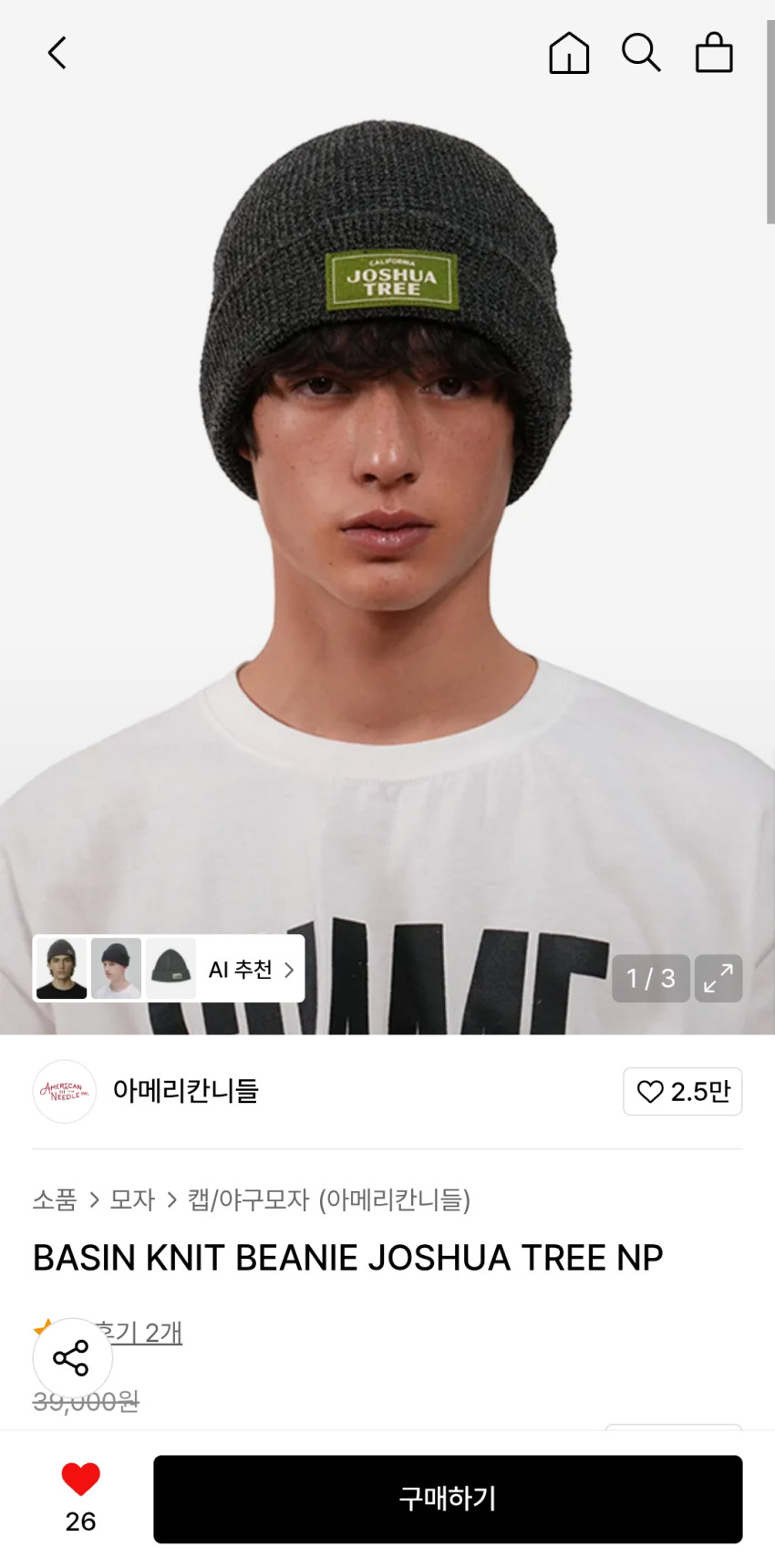Open the 아메리칸니들 brand page
The width and height of the screenshot is (775, 1568).
[x=185, y=1091]
